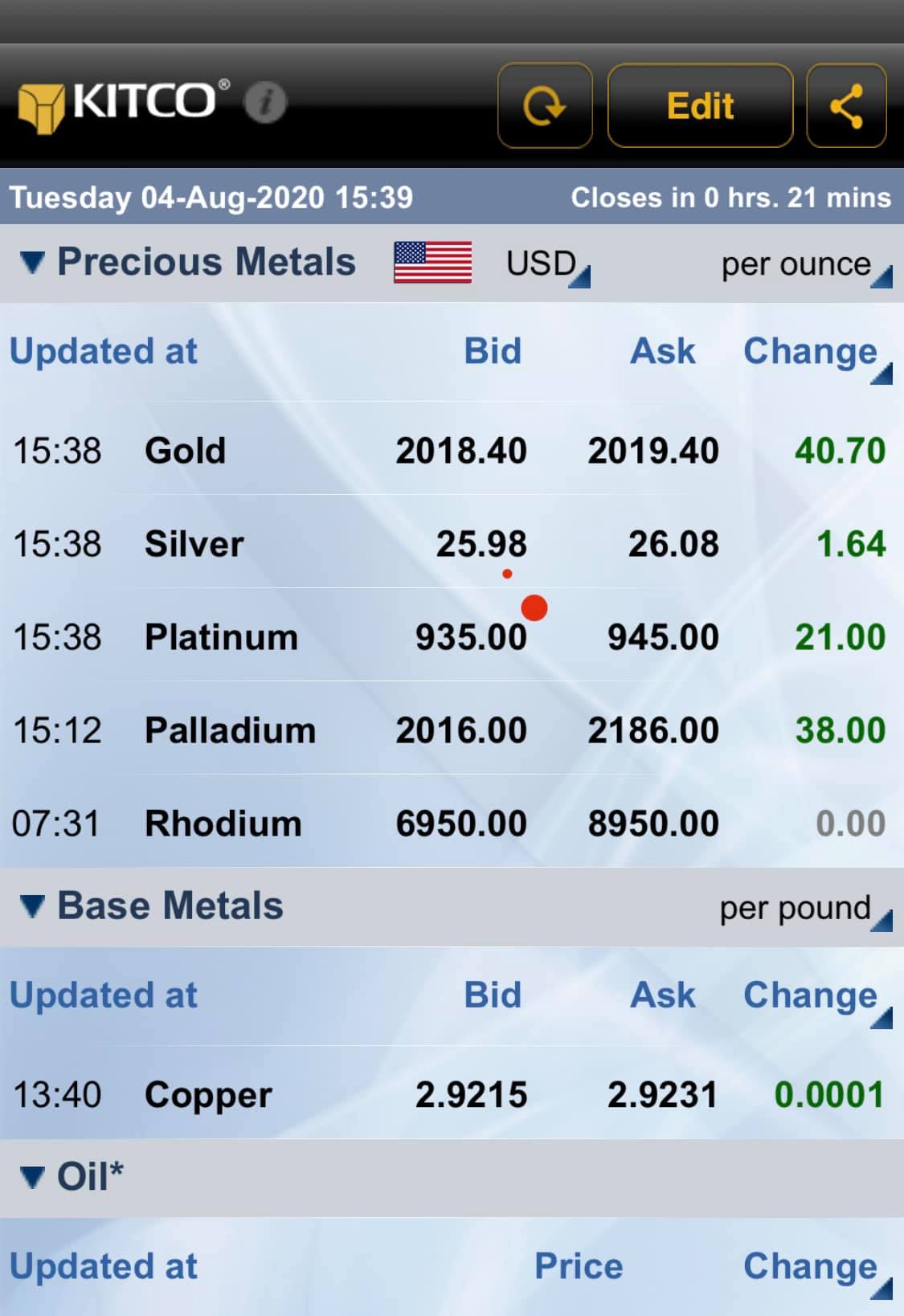Open the Palladium price row
904x1316 pixels.
[450, 730]
